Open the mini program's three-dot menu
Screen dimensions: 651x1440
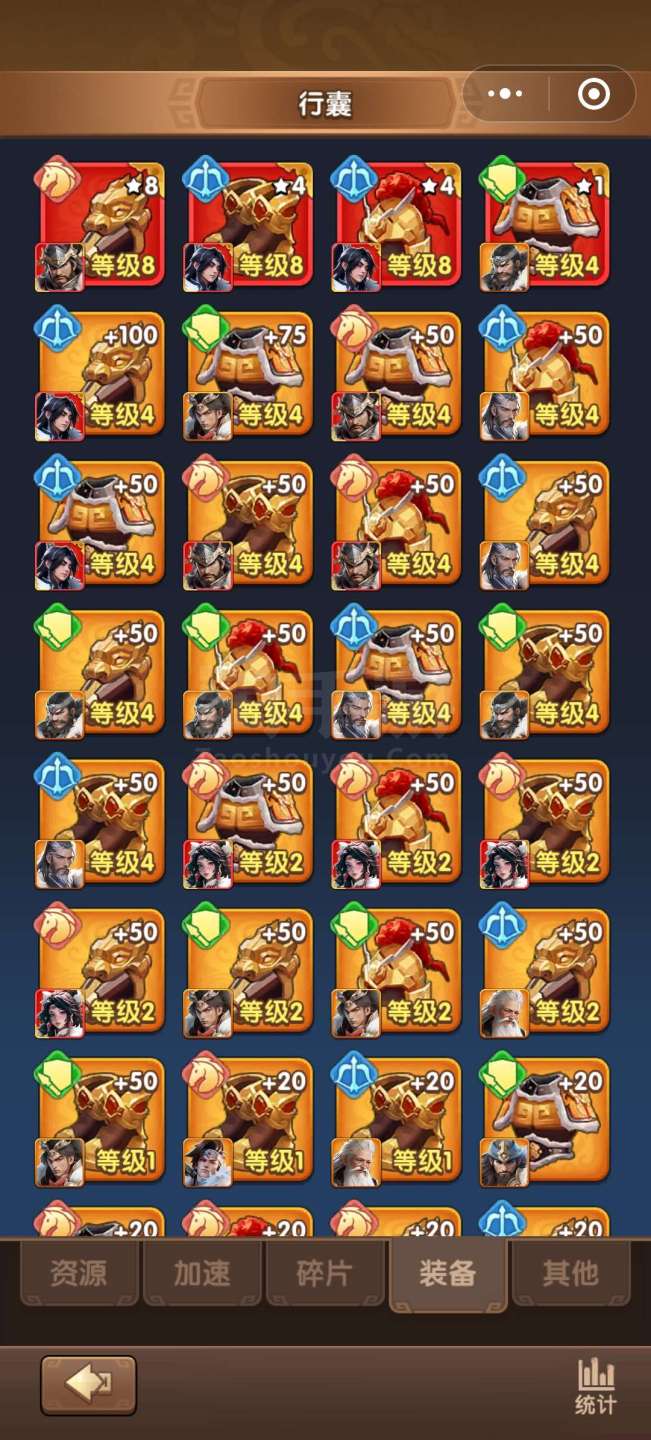(505, 94)
